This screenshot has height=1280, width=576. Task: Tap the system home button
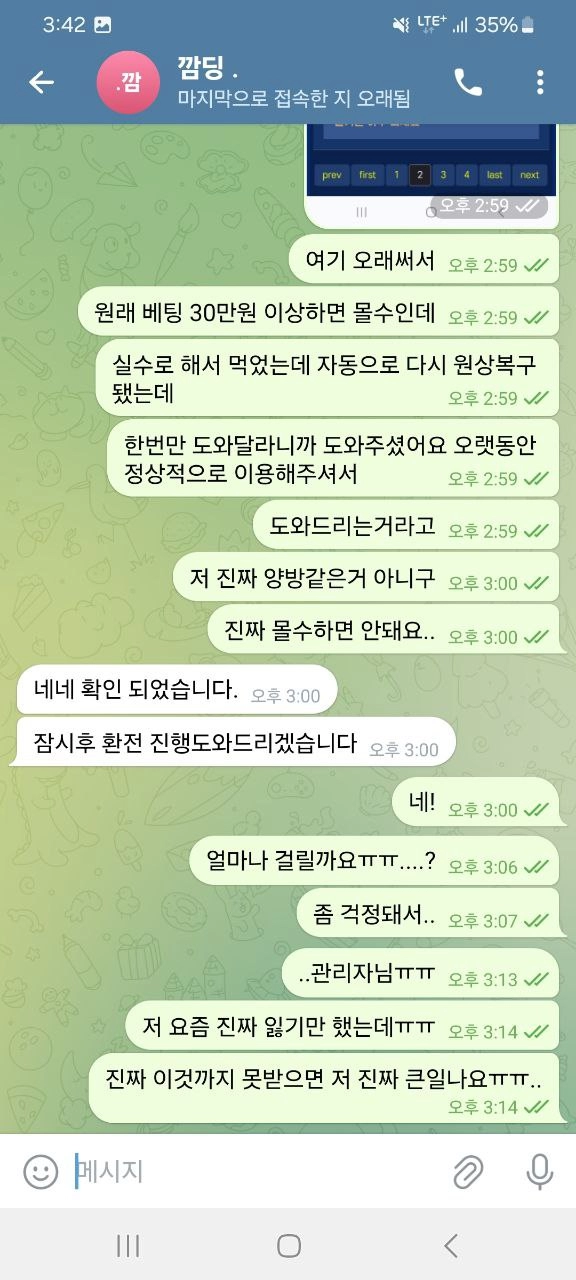(289, 1245)
